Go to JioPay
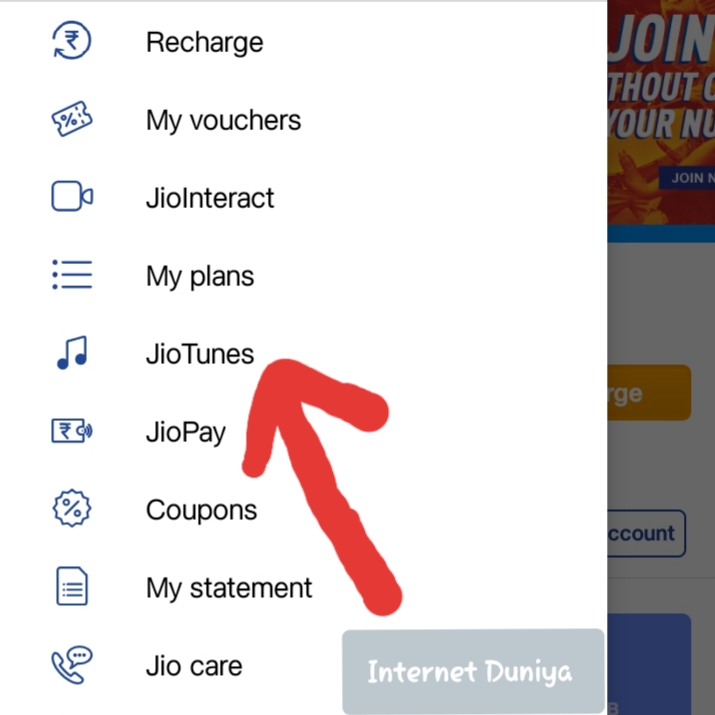 [x=185, y=432]
